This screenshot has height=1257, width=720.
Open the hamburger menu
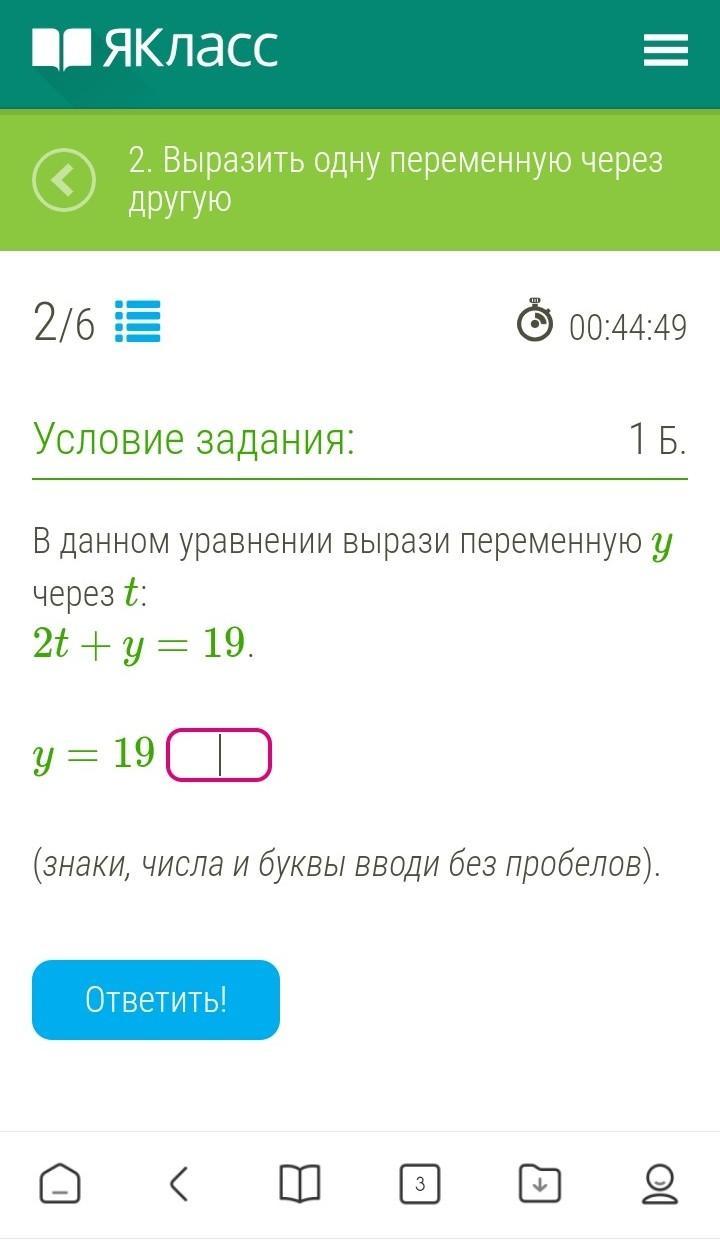[665, 50]
